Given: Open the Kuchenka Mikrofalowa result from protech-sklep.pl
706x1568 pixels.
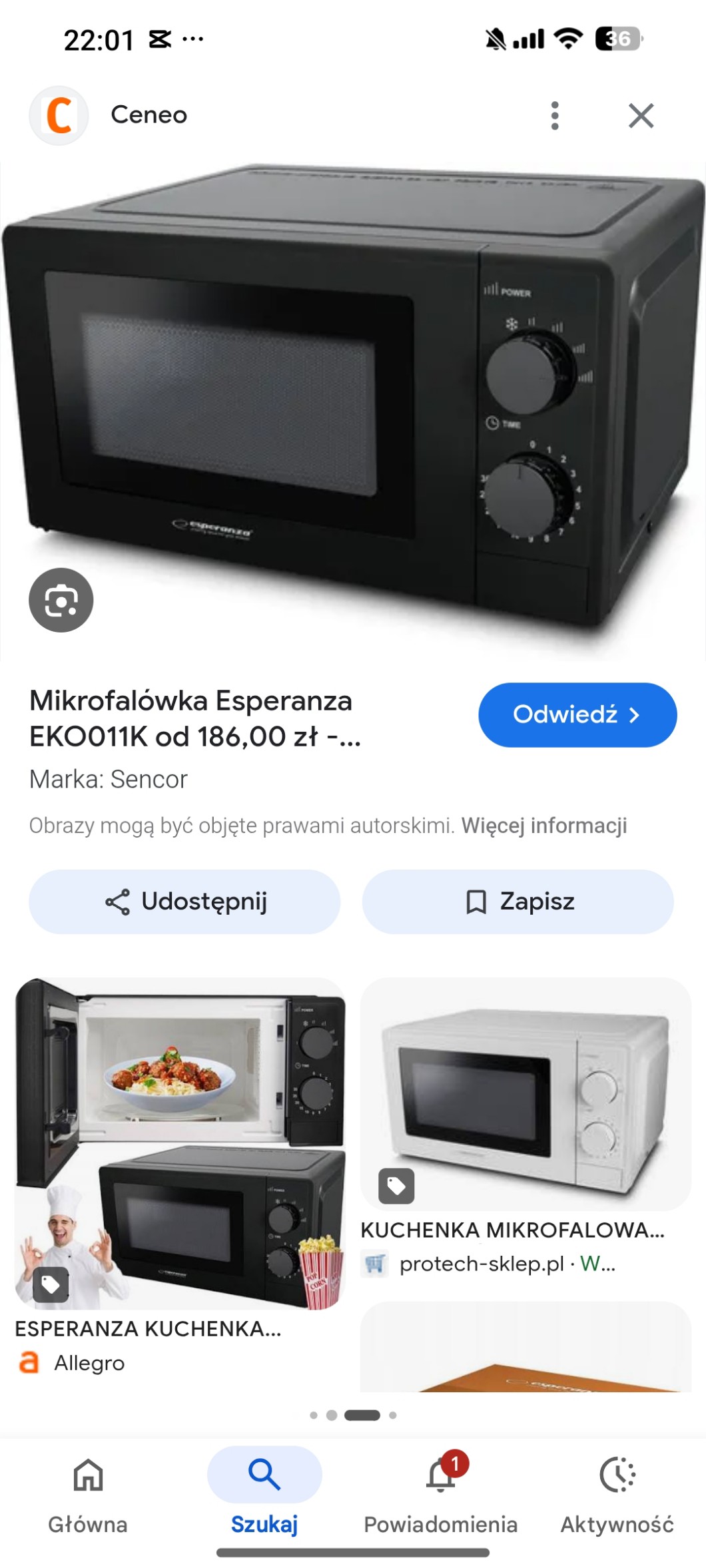Looking at the screenshot, I should pyautogui.click(x=526, y=1094).
